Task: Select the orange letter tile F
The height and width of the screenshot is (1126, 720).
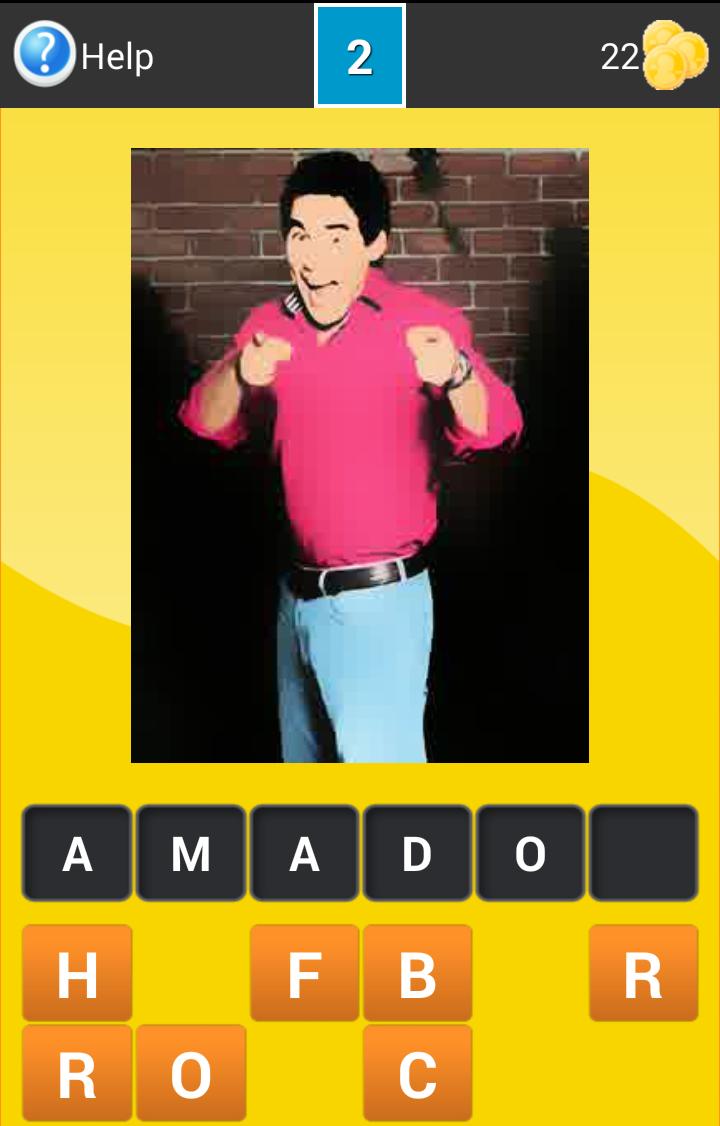Action: [304, 974]
